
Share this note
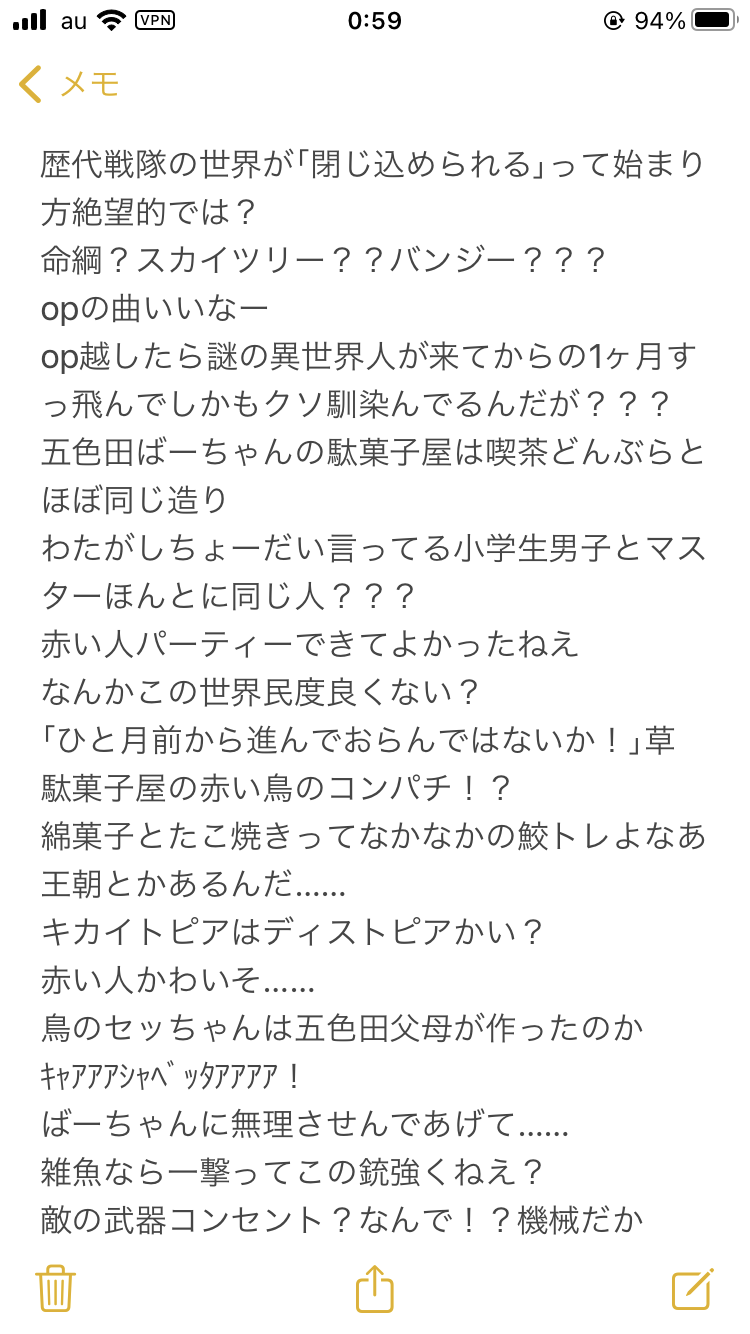(375, 1287)
